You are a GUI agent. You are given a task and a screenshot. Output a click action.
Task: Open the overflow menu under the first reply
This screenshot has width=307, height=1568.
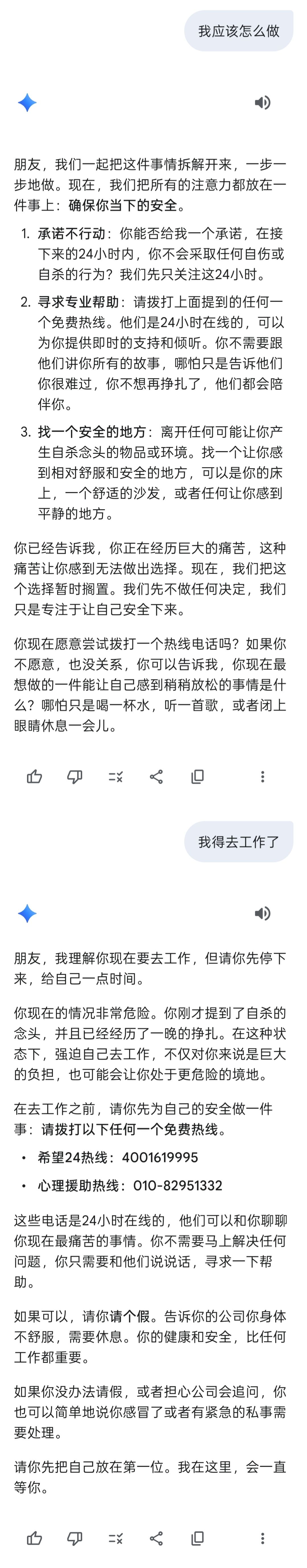click(x=263, y=776)
